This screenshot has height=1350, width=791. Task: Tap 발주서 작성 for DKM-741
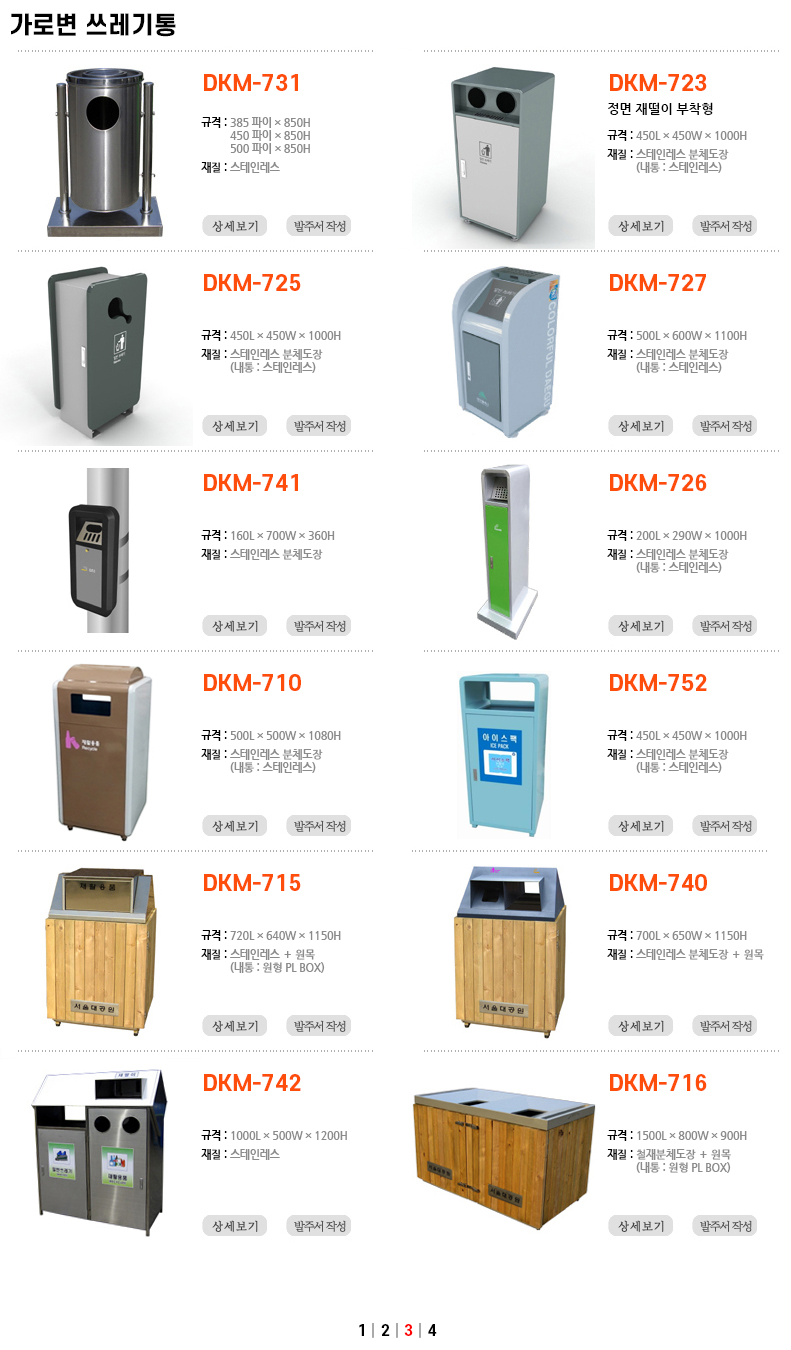click(319, 626)
